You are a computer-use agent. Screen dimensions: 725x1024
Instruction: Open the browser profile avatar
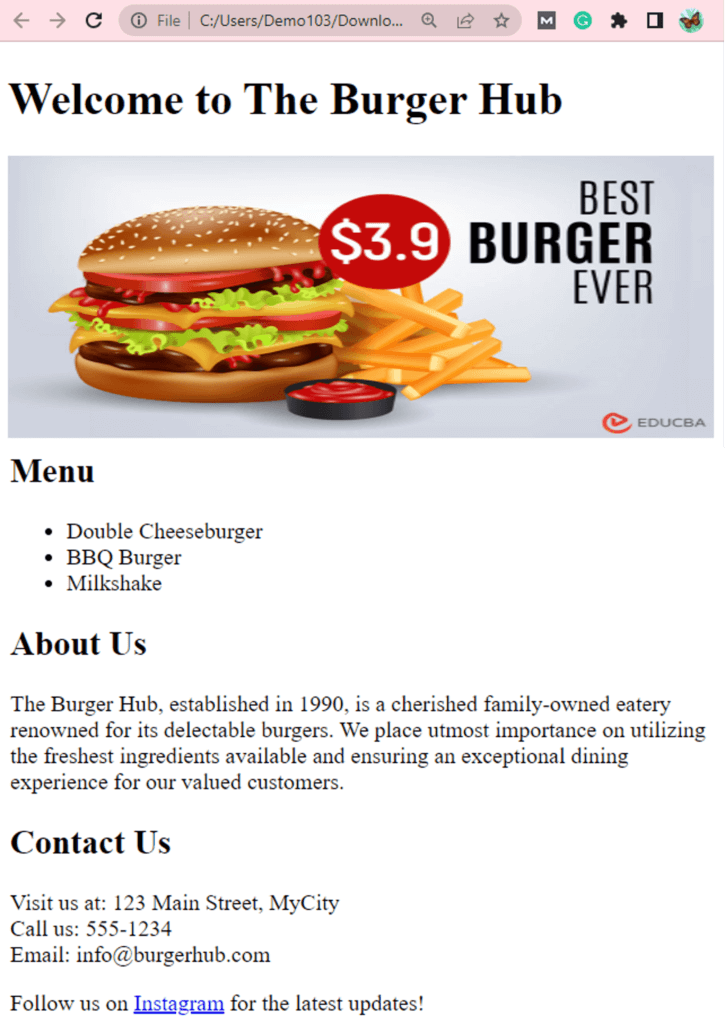(691, 20)
